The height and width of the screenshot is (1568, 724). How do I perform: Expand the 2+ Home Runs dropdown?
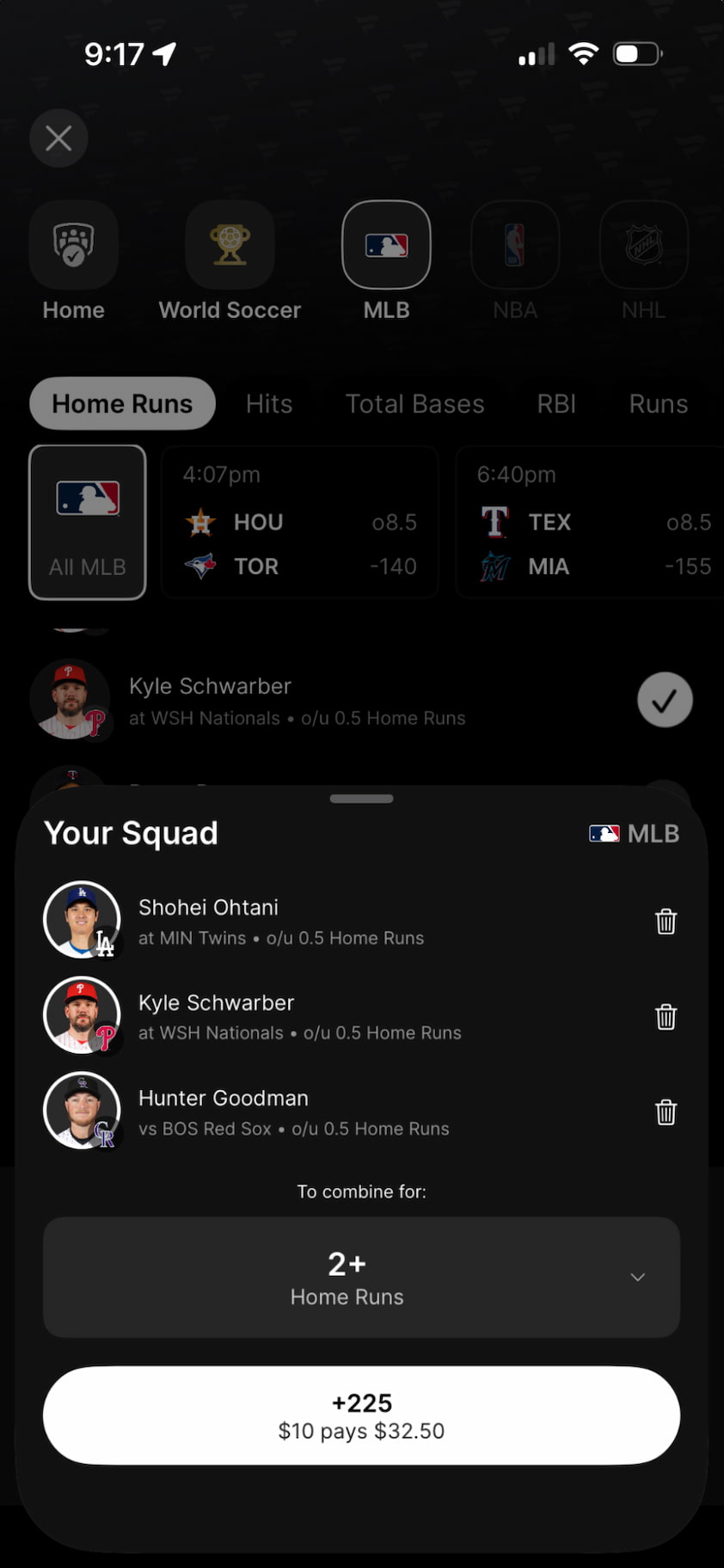click(361, 1277)
